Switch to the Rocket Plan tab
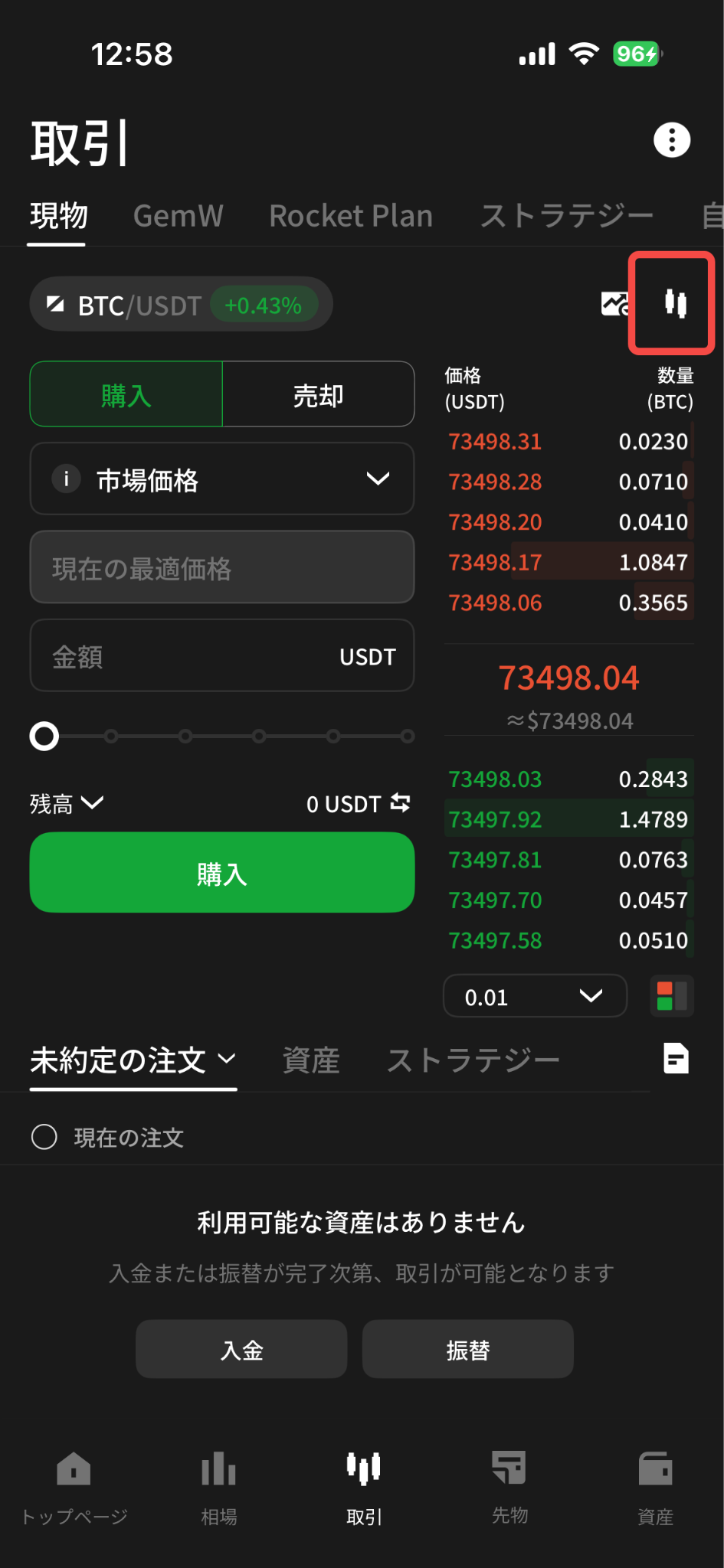This screenshot has height=1568, width=724. pyautogui.click(x=351, y=216)
